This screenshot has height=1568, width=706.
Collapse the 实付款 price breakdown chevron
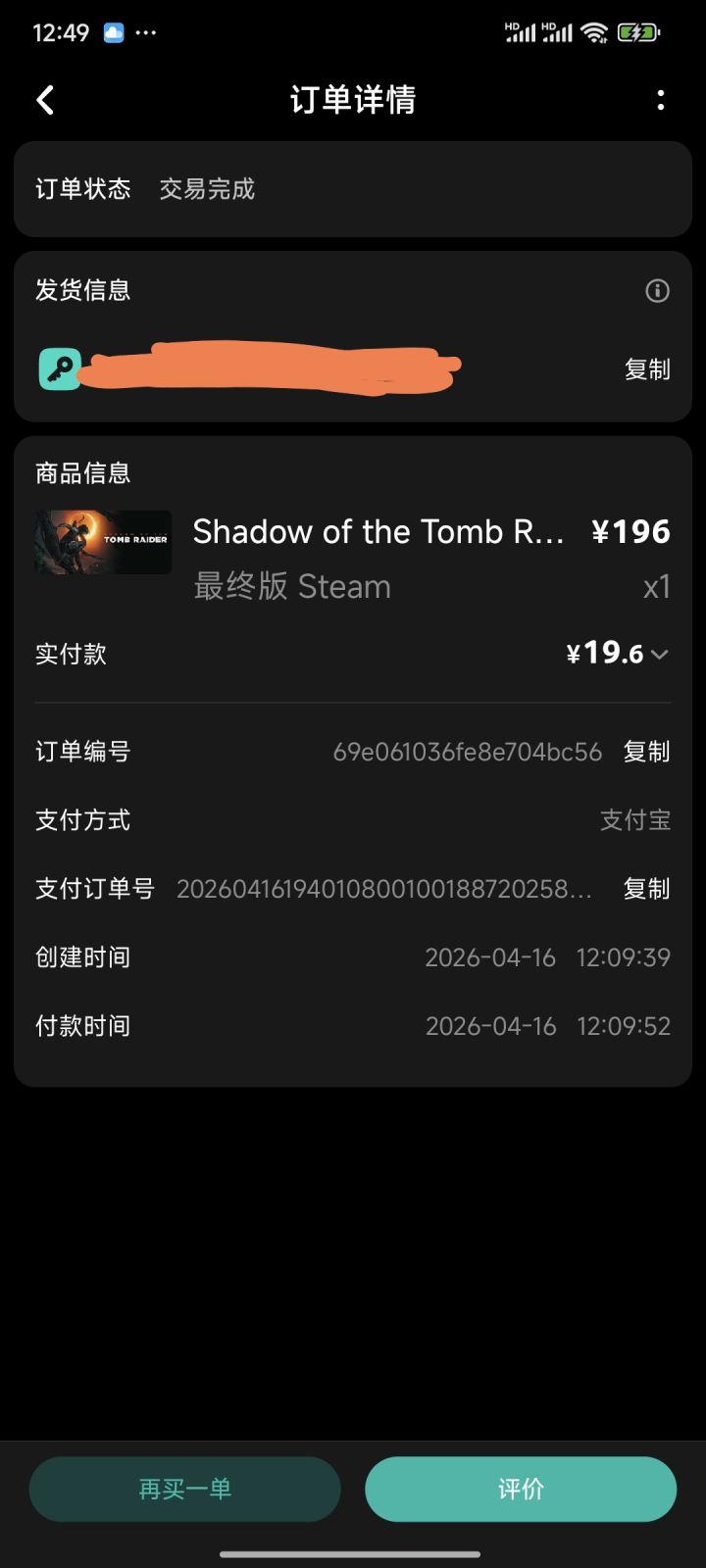[x=659, y=655]
